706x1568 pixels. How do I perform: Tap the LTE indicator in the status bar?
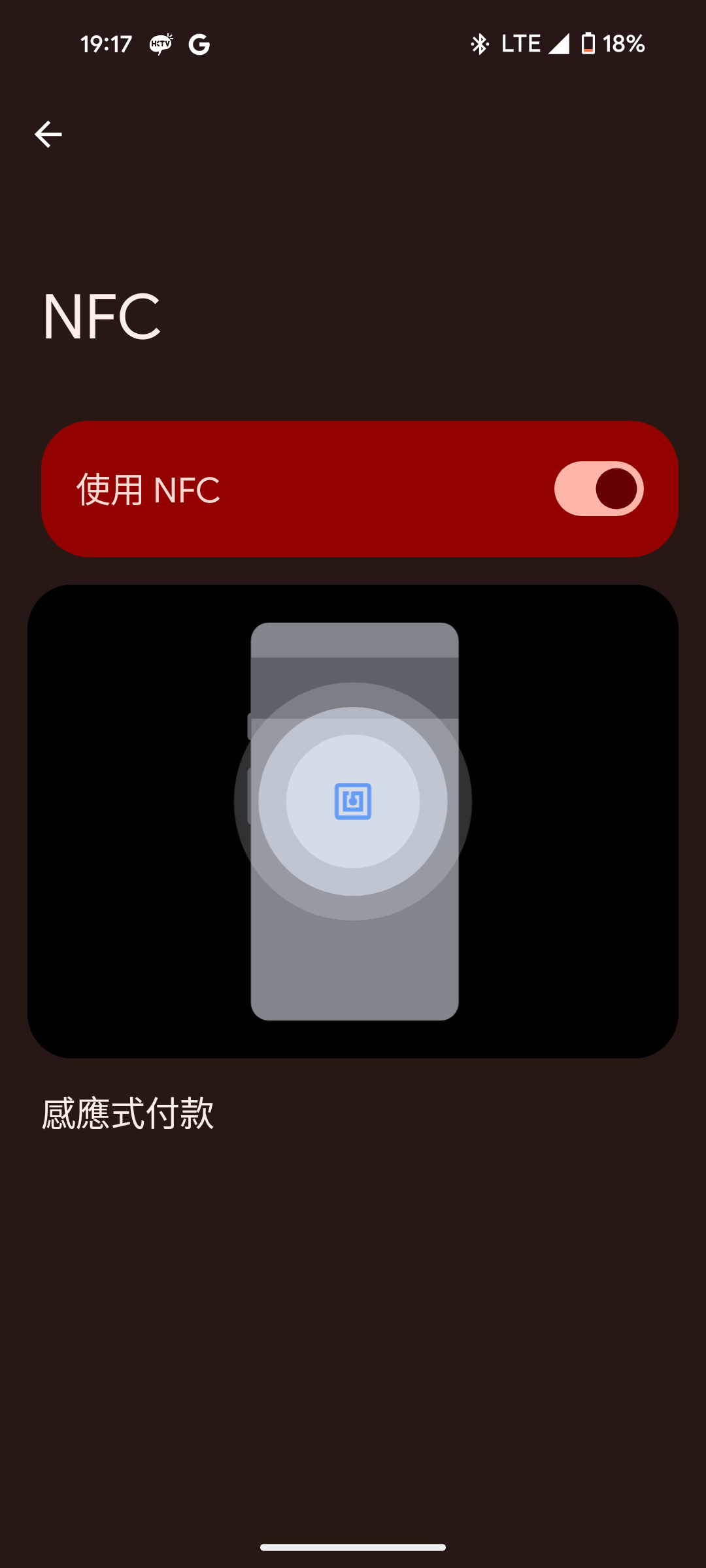[521, 43]
